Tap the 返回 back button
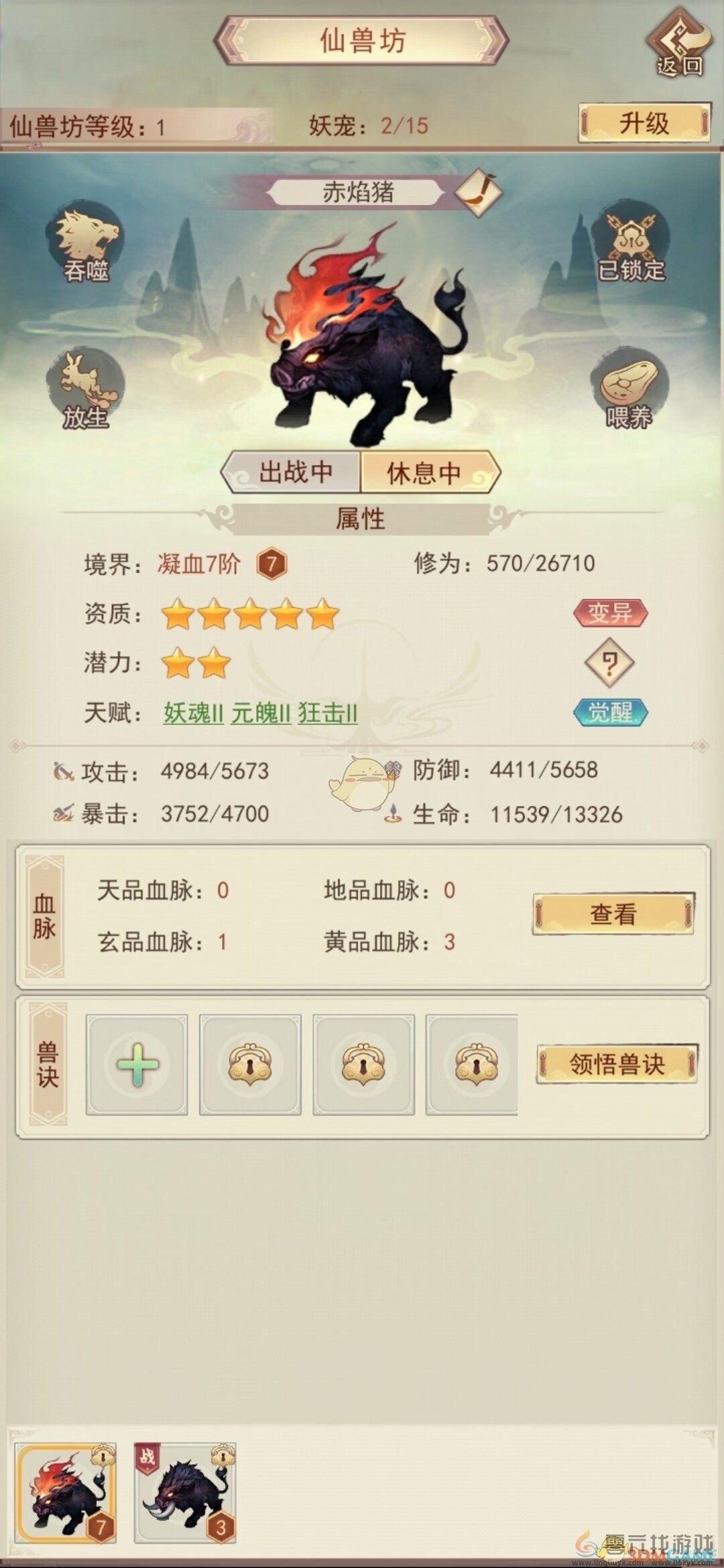 [679, 47]
